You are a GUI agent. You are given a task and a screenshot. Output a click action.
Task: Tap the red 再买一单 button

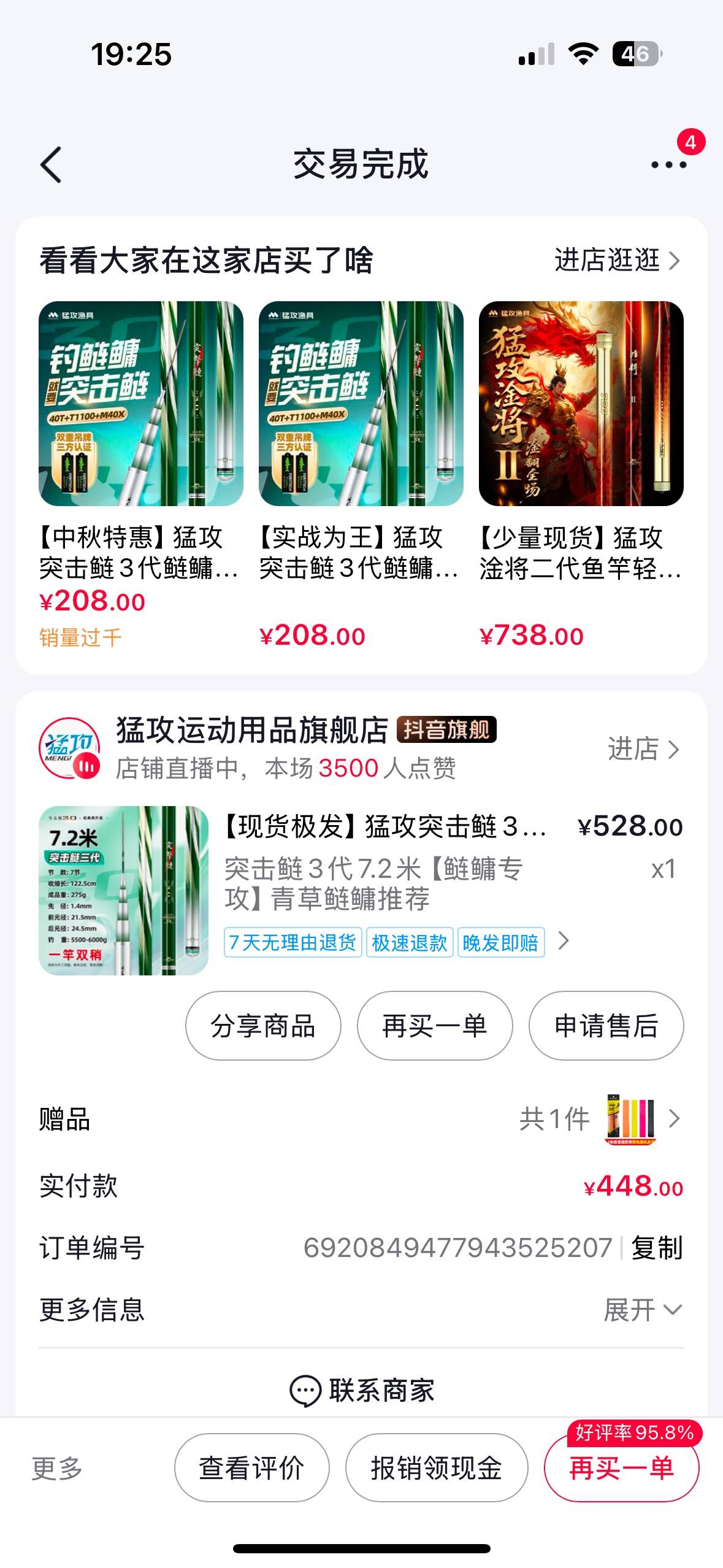(621, 1469)
